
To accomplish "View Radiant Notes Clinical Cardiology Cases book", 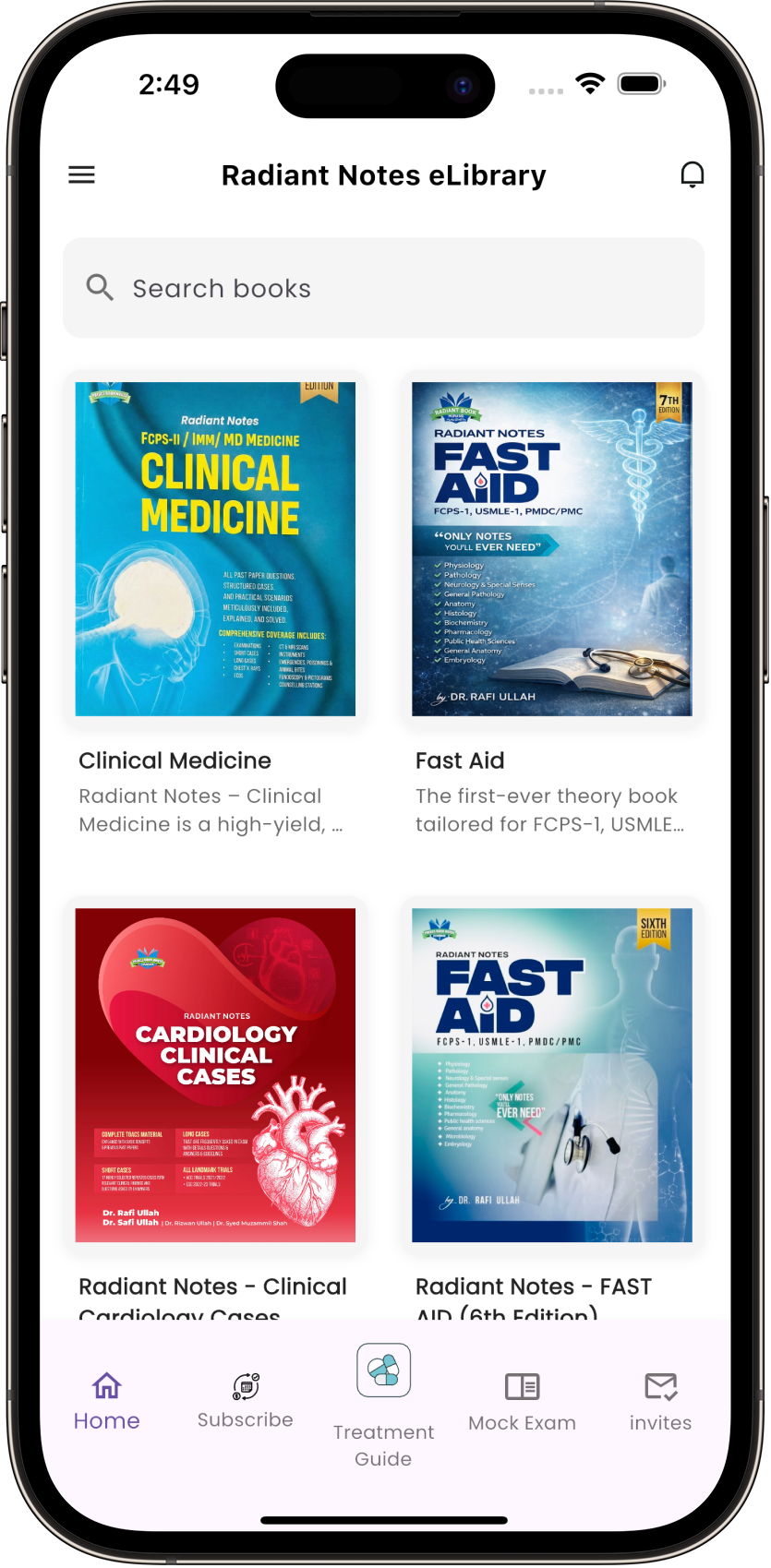I will 215,1075.
